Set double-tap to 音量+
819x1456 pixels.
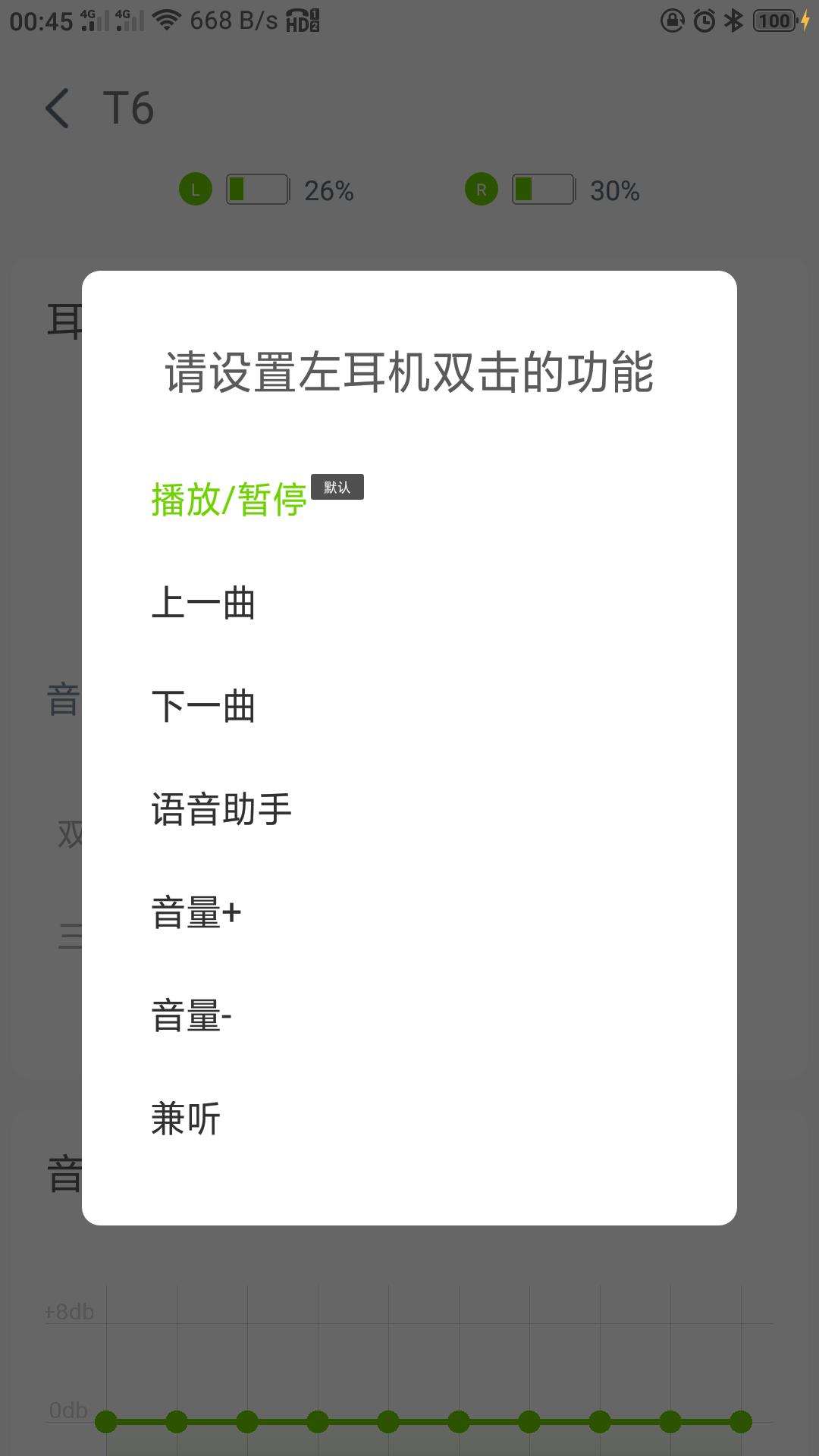click(x=195, y=912)
